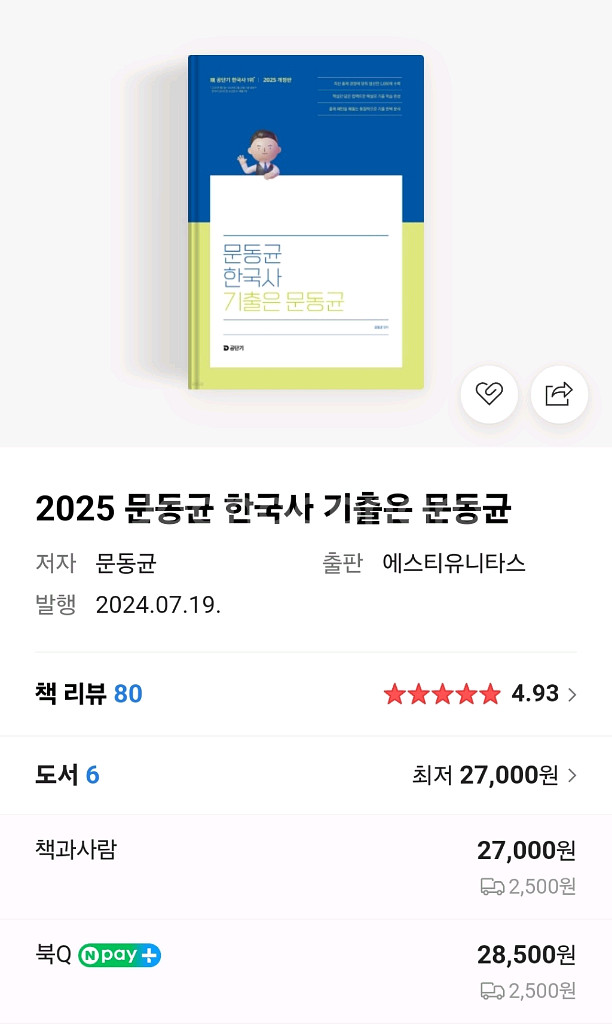Screen dimensions: 612x1024
Task: View all 6 book sellers
Action: tap(305, 775)
